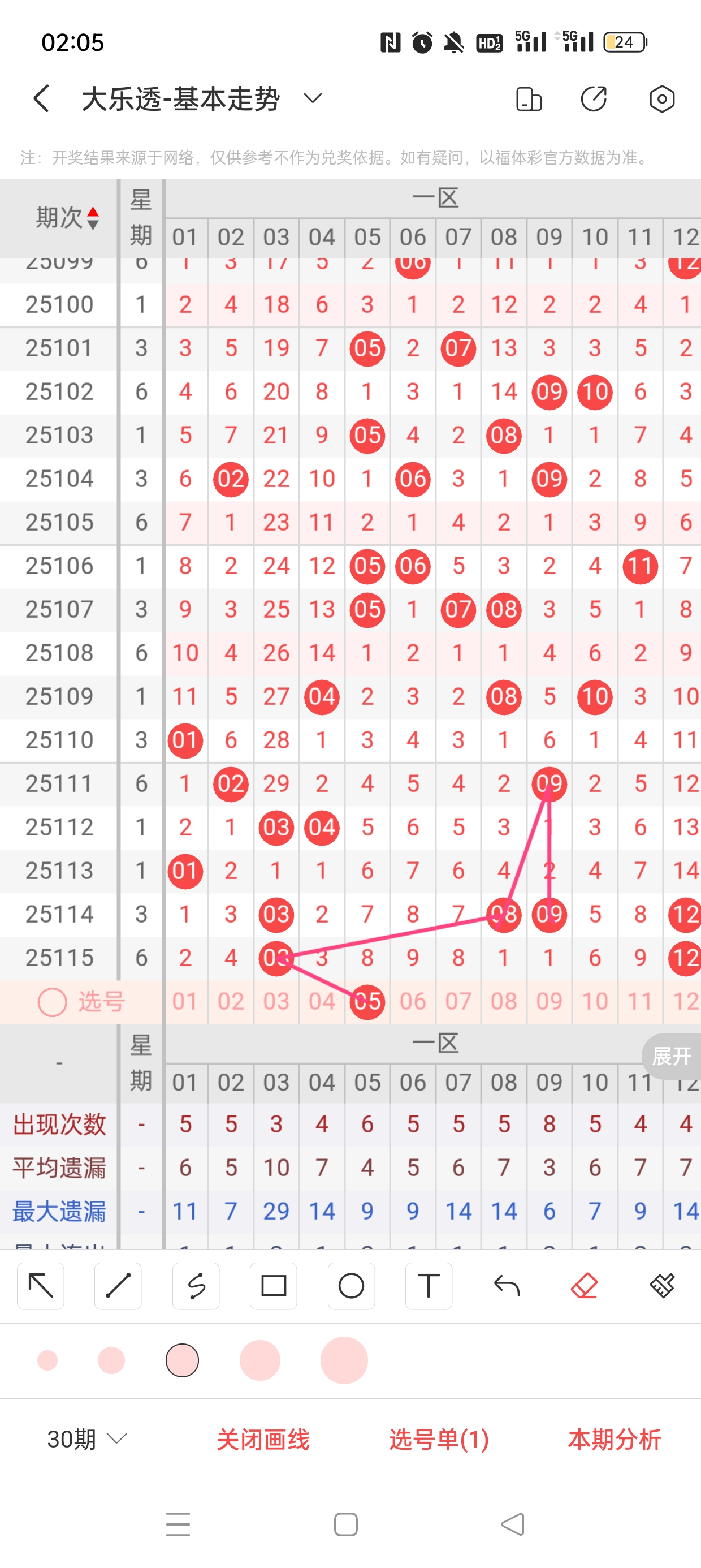Open the hexagon settings icon
The height and width of the screenshot is (1568, 701).
pos(661,98)
